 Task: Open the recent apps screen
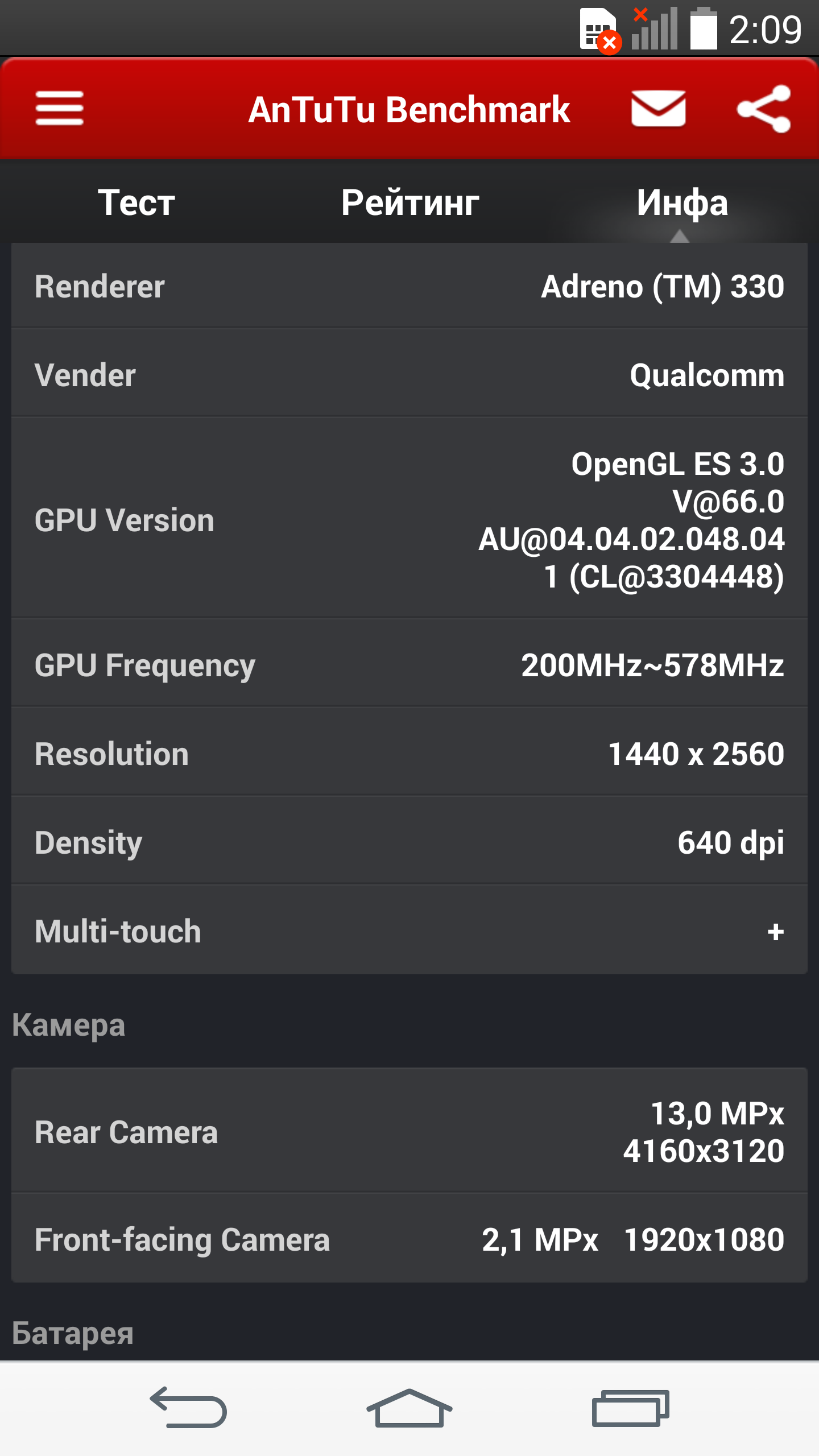click(x=630, y=1408)
